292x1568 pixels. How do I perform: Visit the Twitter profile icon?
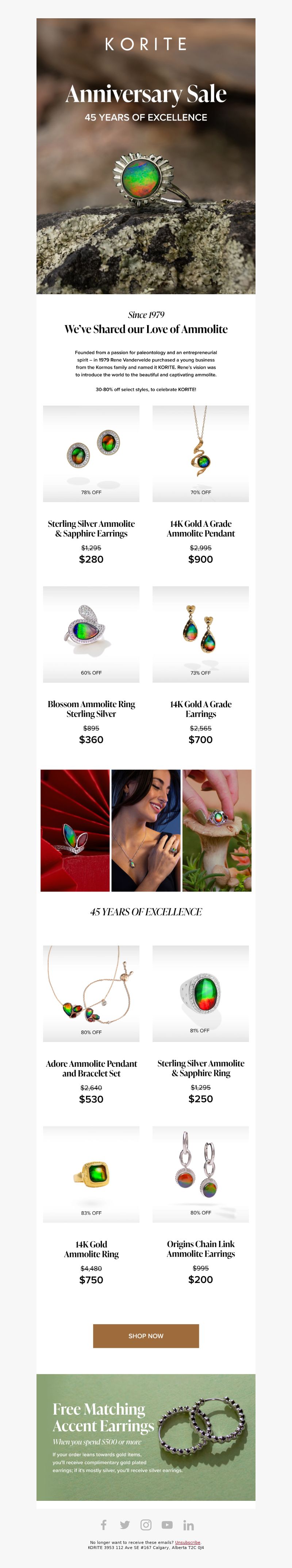point(125,1524)
